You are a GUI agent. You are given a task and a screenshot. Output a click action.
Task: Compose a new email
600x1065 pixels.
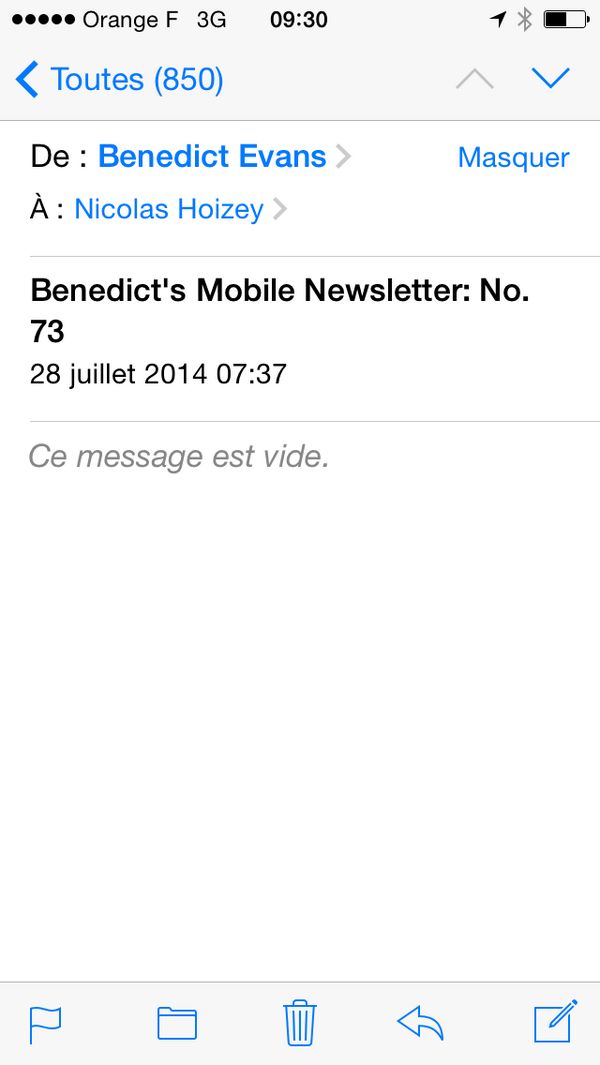(555, 1021)
